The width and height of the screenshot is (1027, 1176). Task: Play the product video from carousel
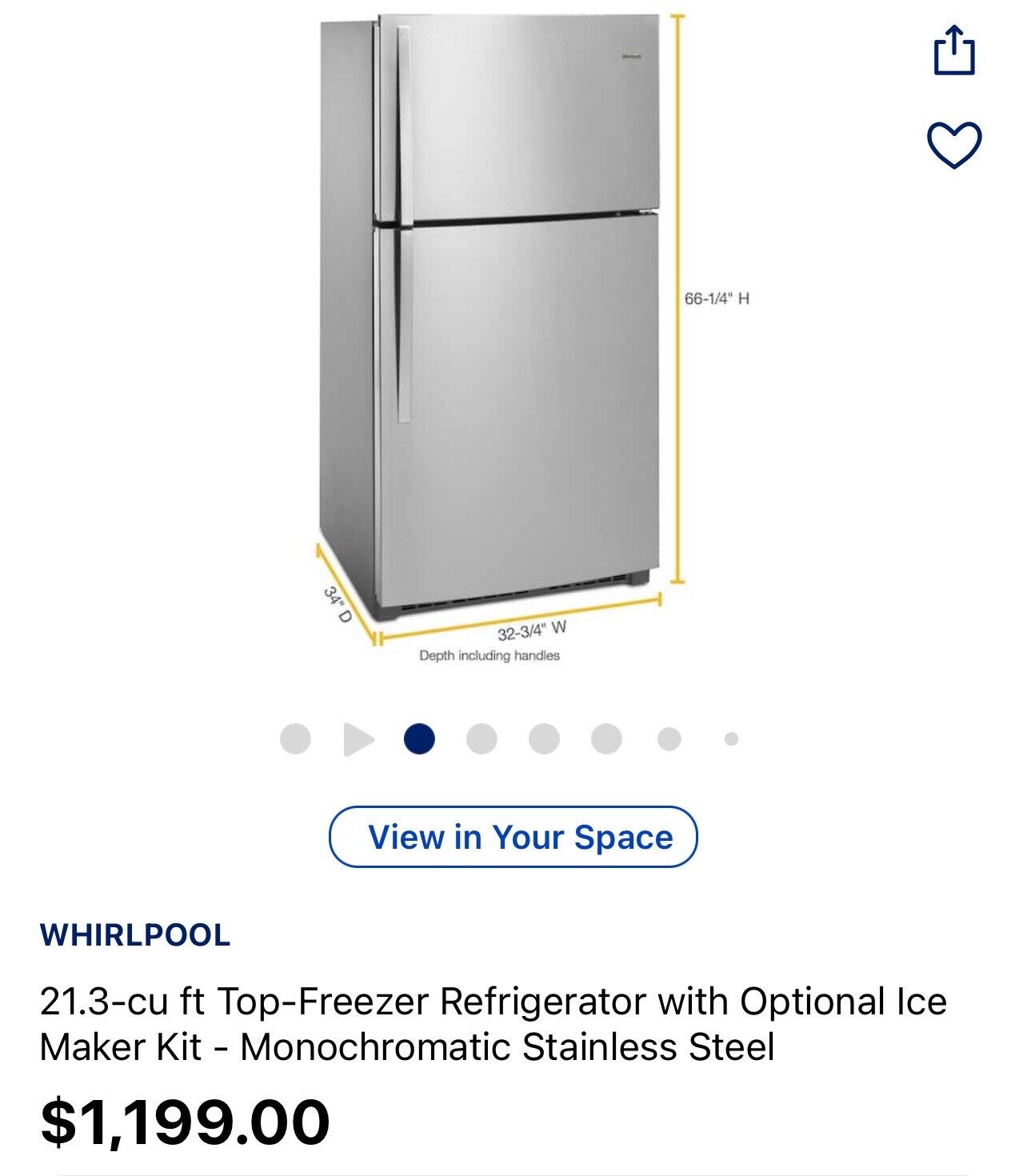(358, 739)
